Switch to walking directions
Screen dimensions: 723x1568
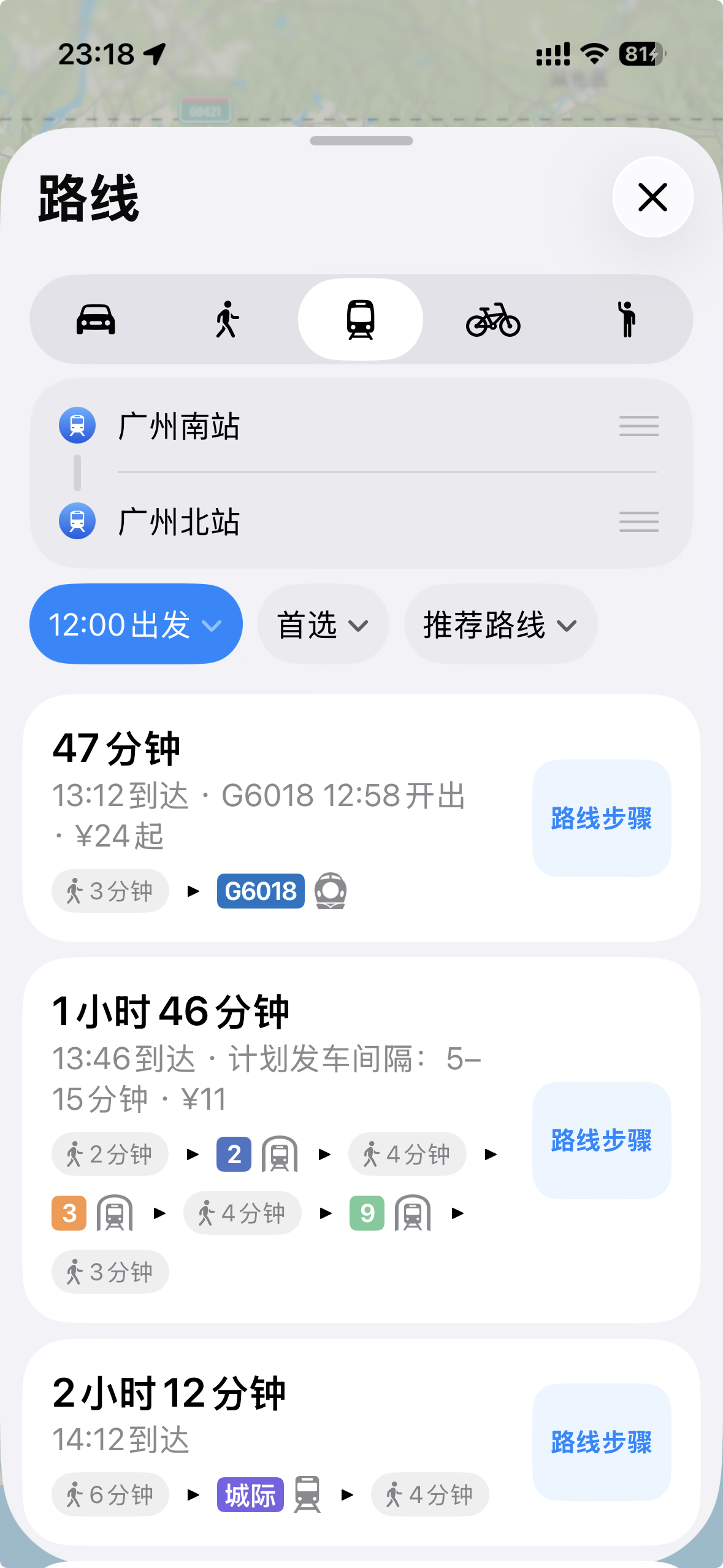[227, 320]
